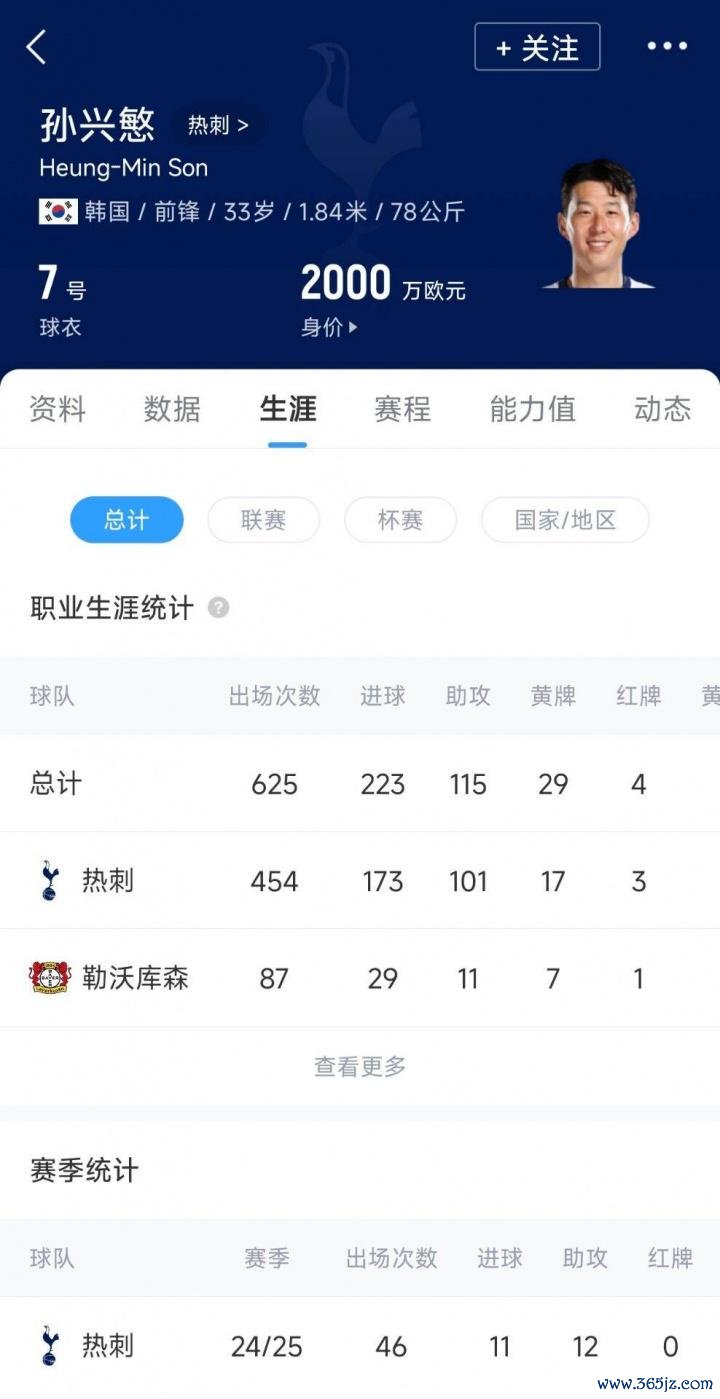The width and height of the screenshot is (720, 1399).
Task: View 身价 market value details
Action: pos(329,327)
